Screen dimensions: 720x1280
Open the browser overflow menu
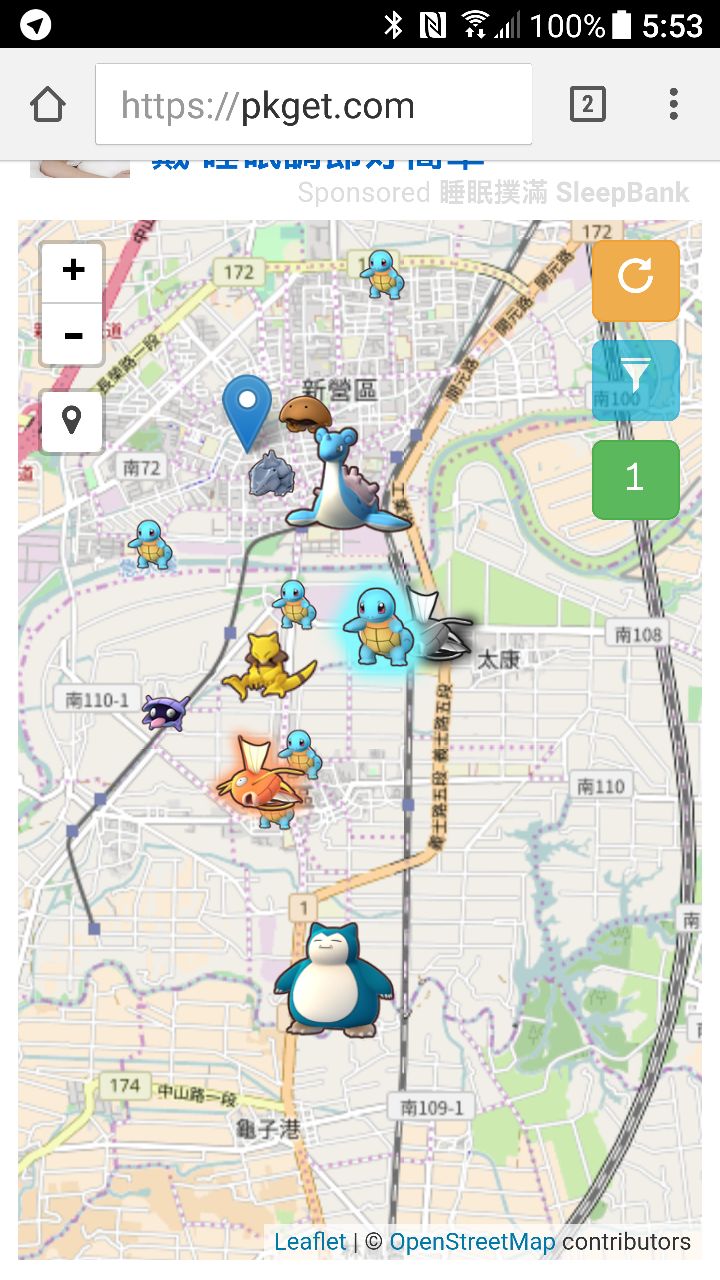coord(673,105)
